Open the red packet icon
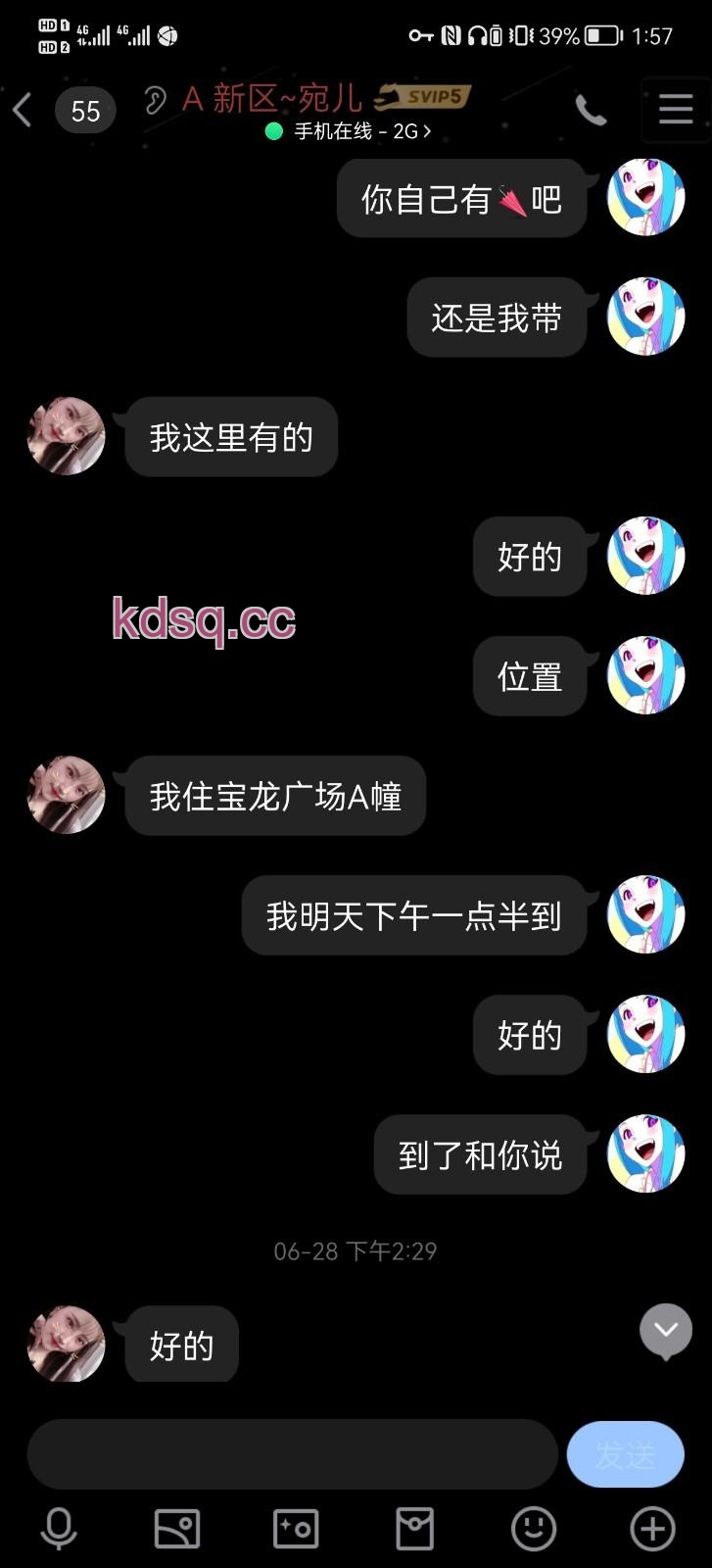The width and height of the screenshot is (712, 1568). click(x=414, y=1528)
